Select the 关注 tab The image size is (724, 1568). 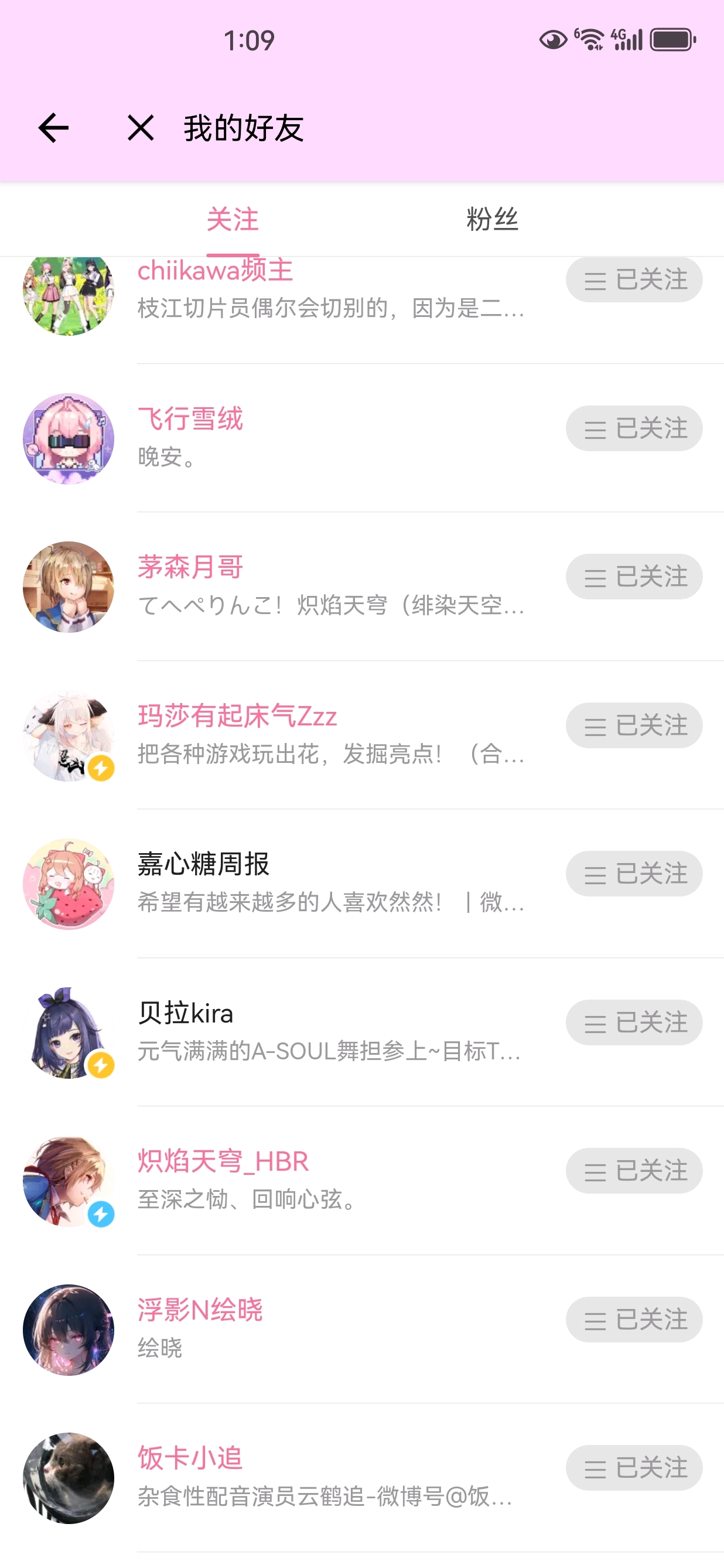pos(233,220)
